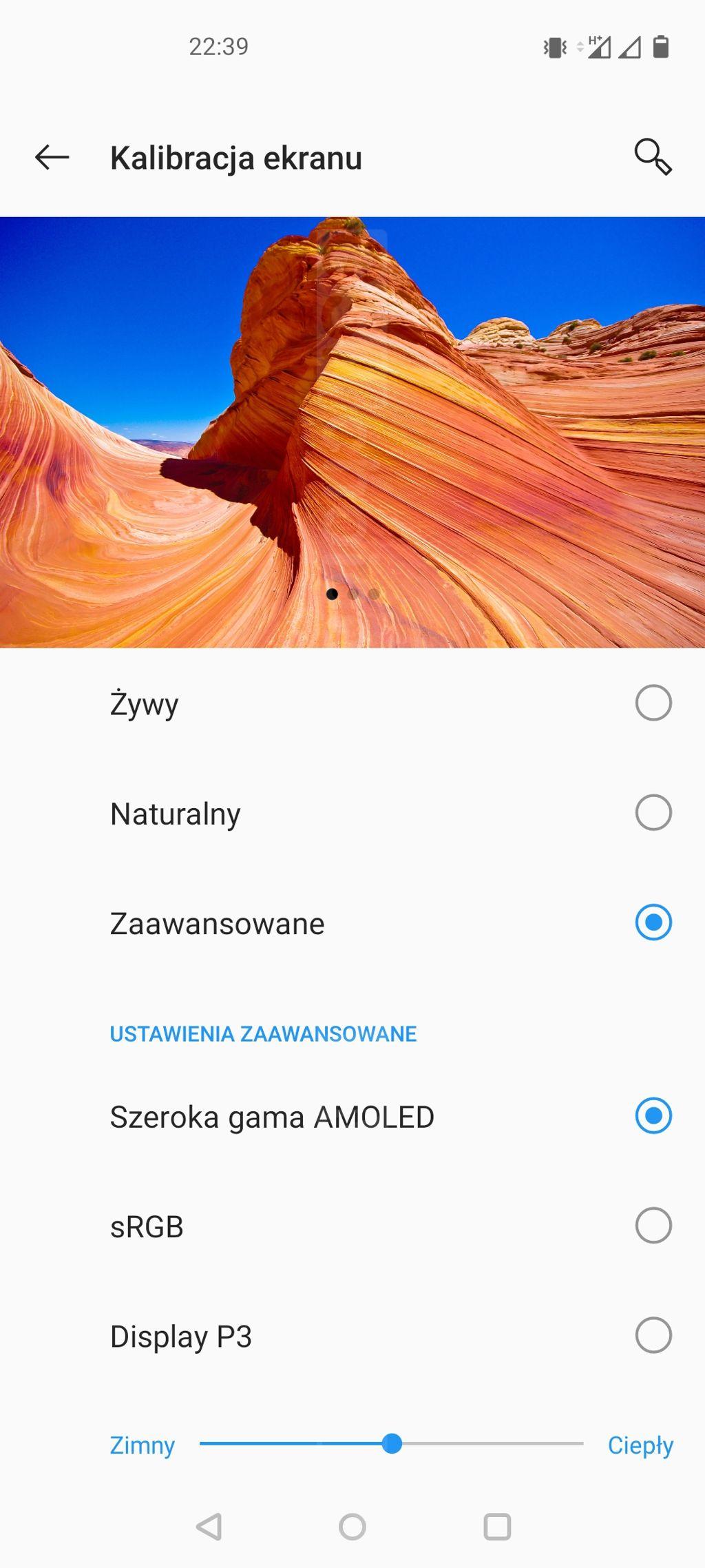Pick Szeroka gama AMOLED
This screenshot has height=1568, width=705.
click(x=352, y=1116)
